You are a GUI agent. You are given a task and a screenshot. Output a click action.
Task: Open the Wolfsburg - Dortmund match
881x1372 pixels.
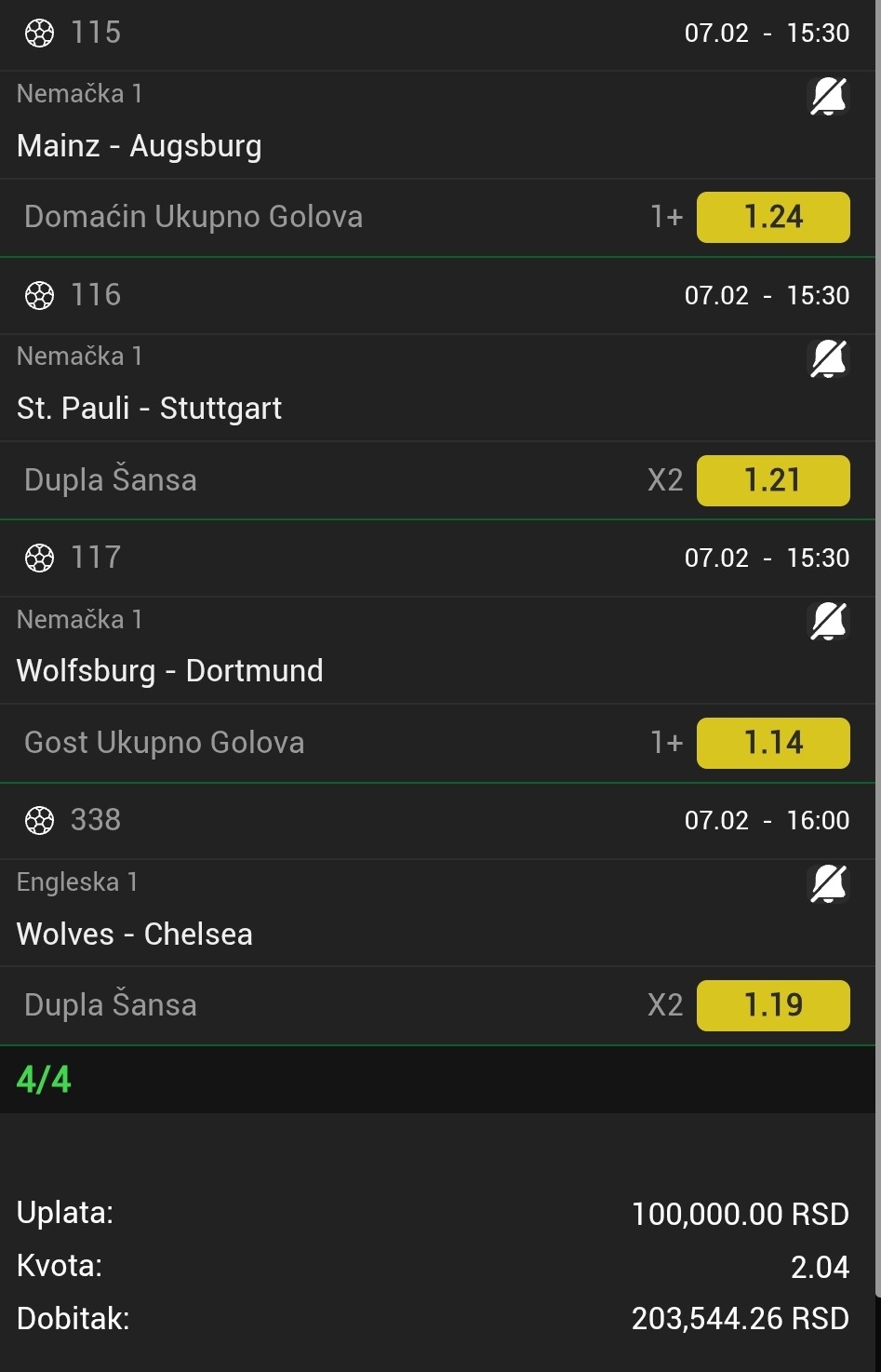point(170,671)
